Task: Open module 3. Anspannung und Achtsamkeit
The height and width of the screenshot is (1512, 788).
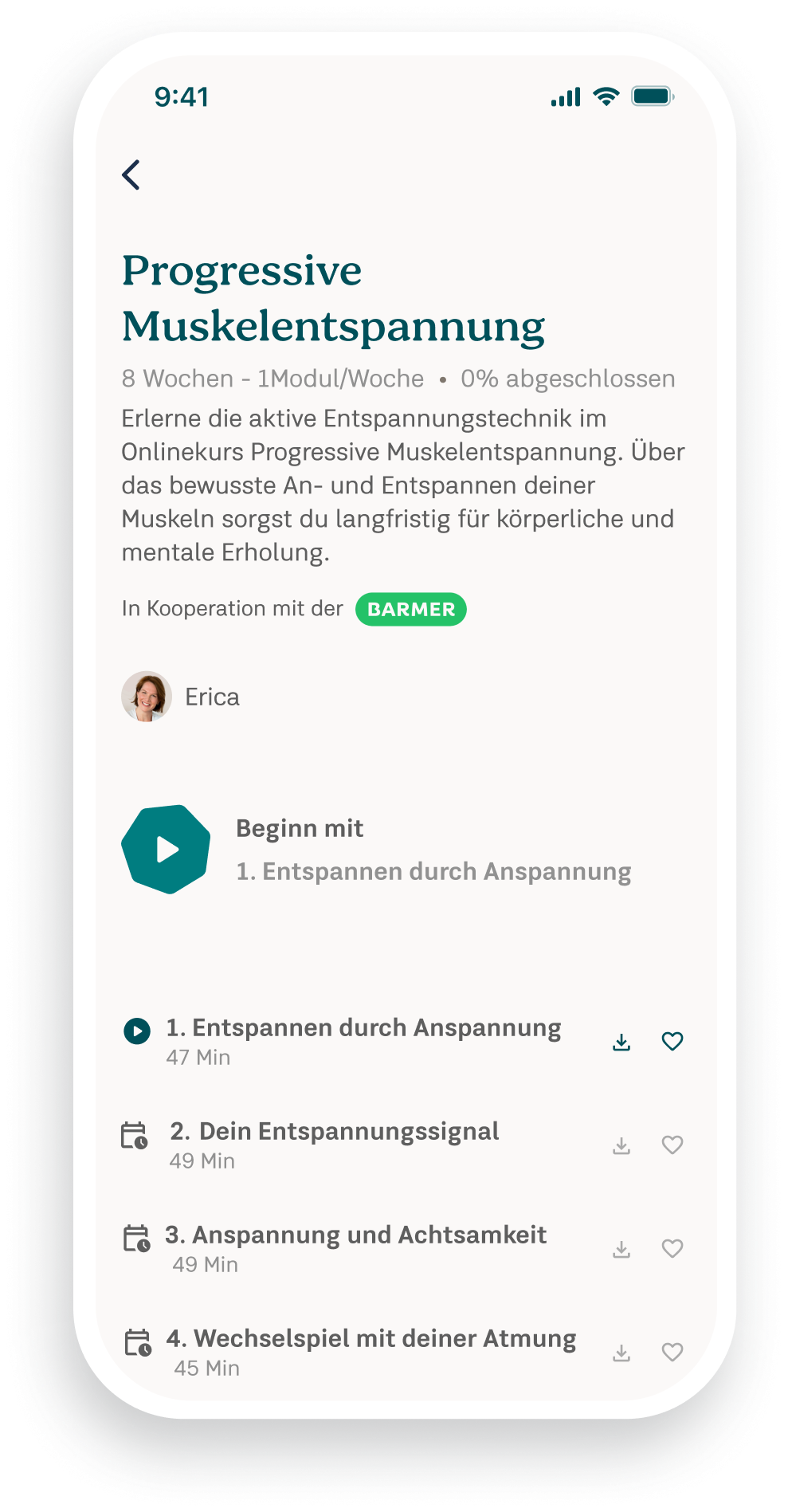Action: pyautogui.click(x=355, y=1235)
